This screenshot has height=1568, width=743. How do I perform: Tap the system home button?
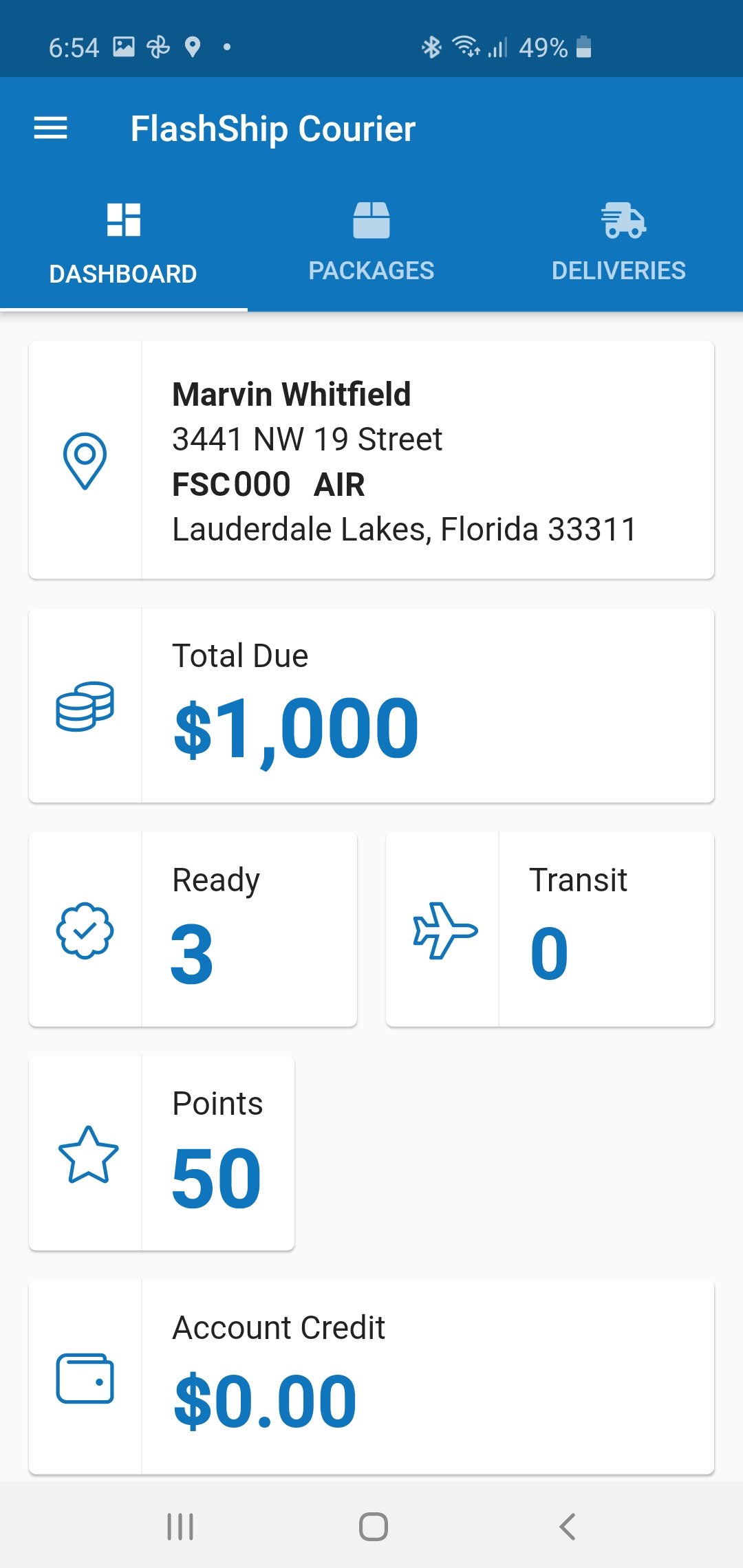(x=373, y=1527)
